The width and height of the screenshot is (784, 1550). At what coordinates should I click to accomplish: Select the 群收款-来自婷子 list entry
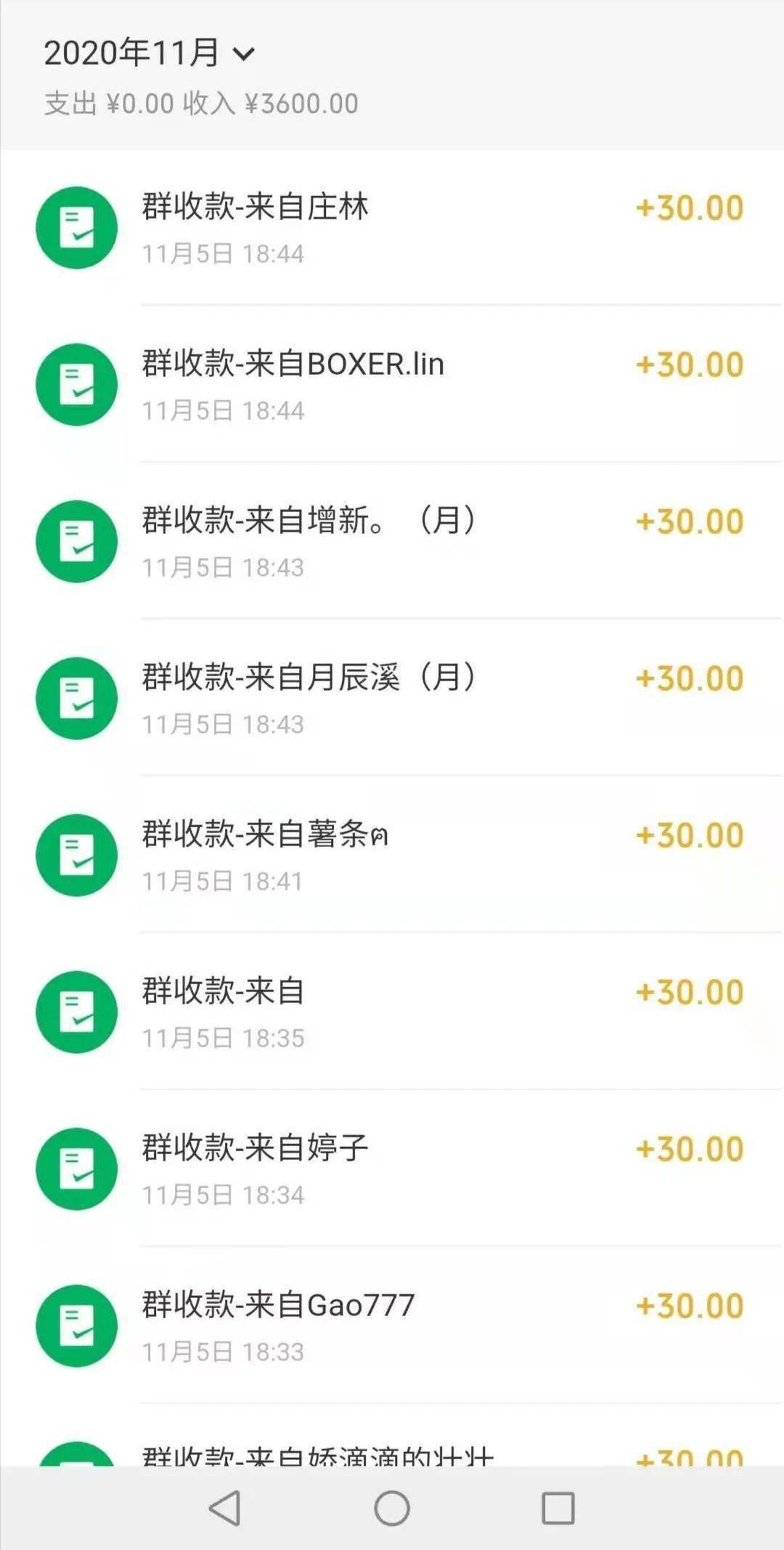click(392, 1168)
